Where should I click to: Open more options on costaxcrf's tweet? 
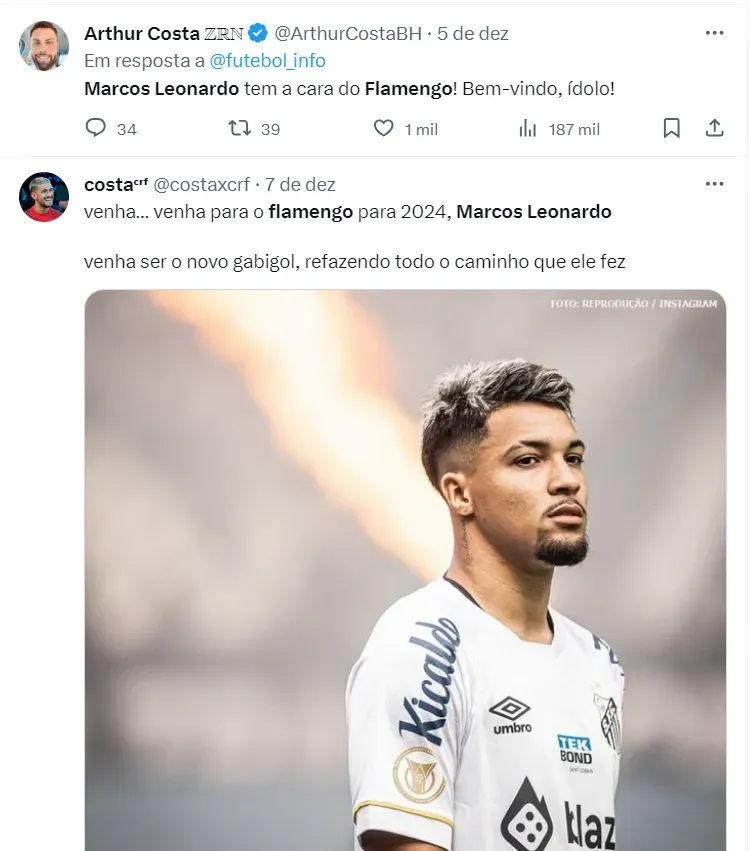[714, 184]
